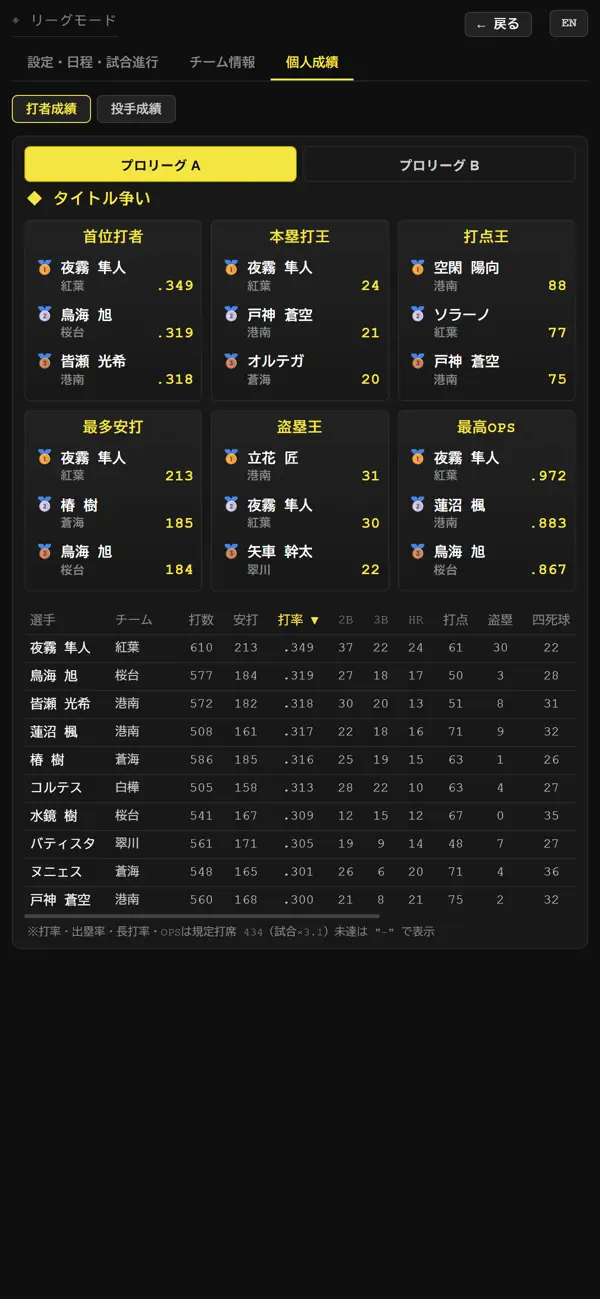The image size is (600, 1299).
Task: Sort table by HR column
Action: (416, 620)
